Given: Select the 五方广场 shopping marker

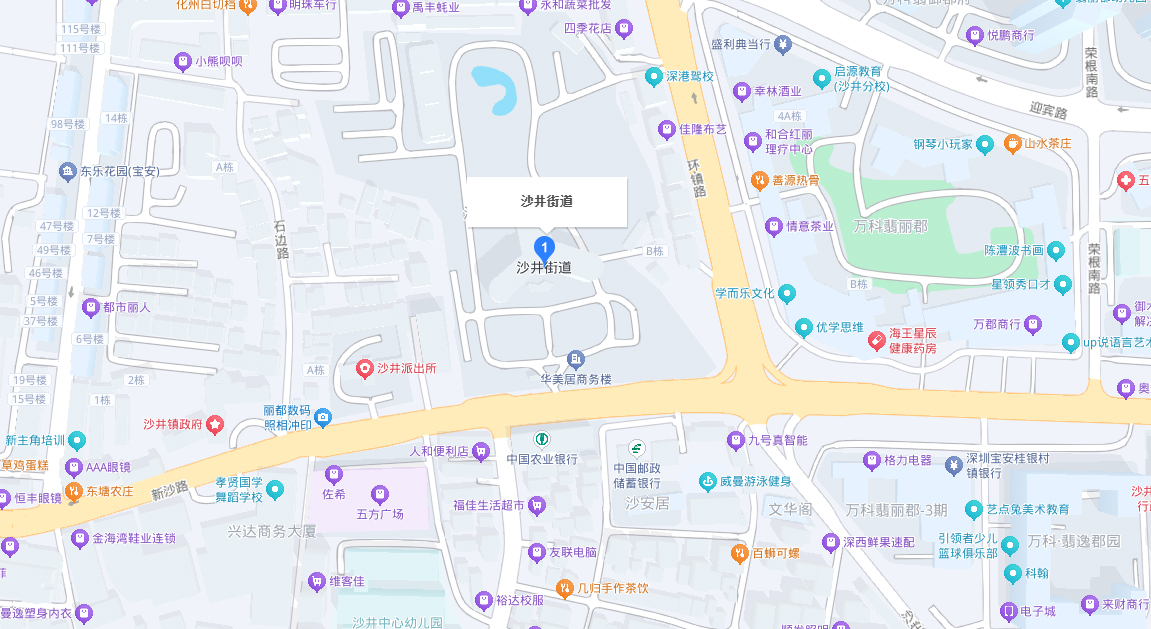Looking at the screenshot, I should point(380,494).
